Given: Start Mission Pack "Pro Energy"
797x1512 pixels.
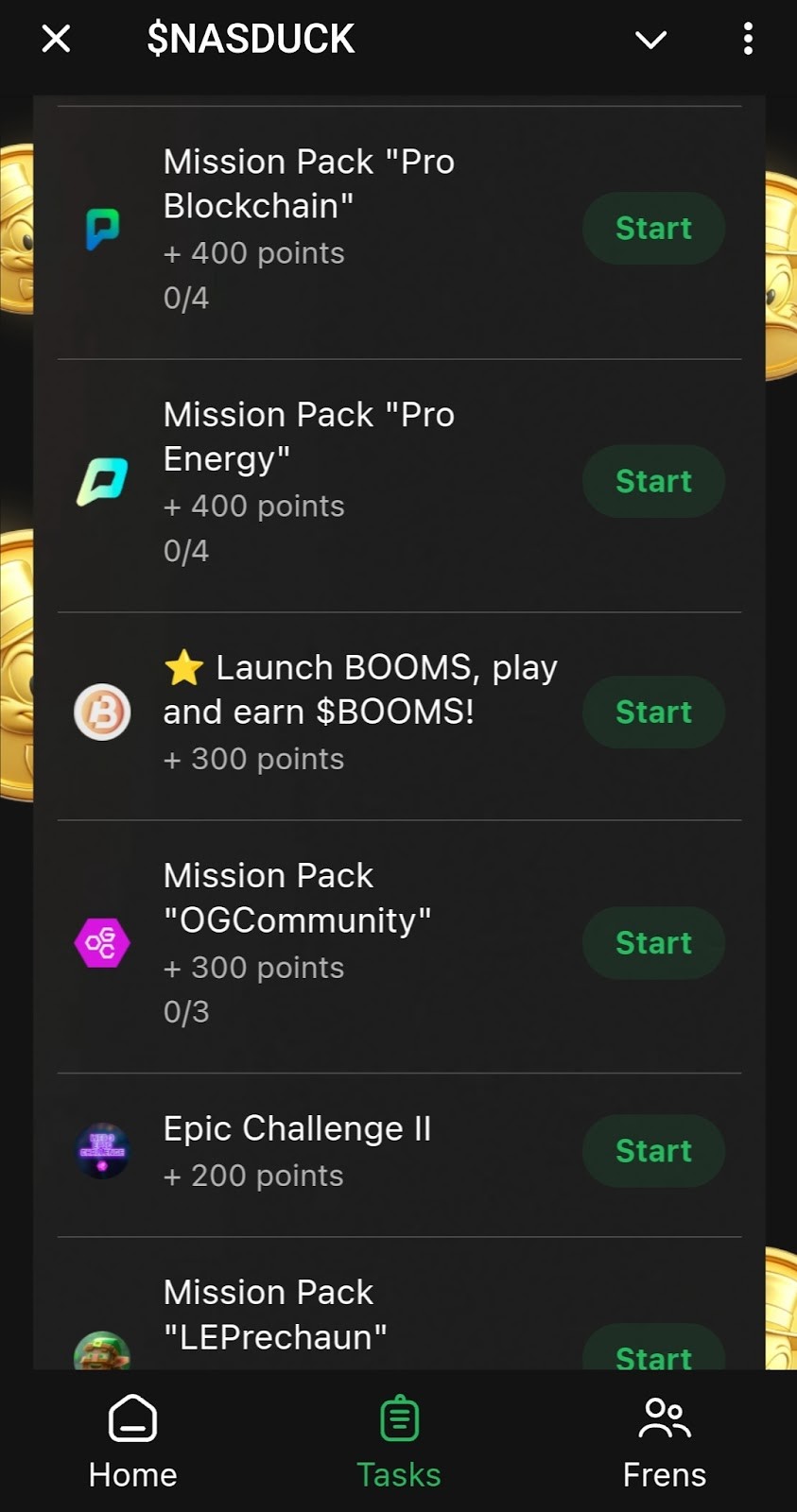Looking at the screenshot, I should [653, 481].
